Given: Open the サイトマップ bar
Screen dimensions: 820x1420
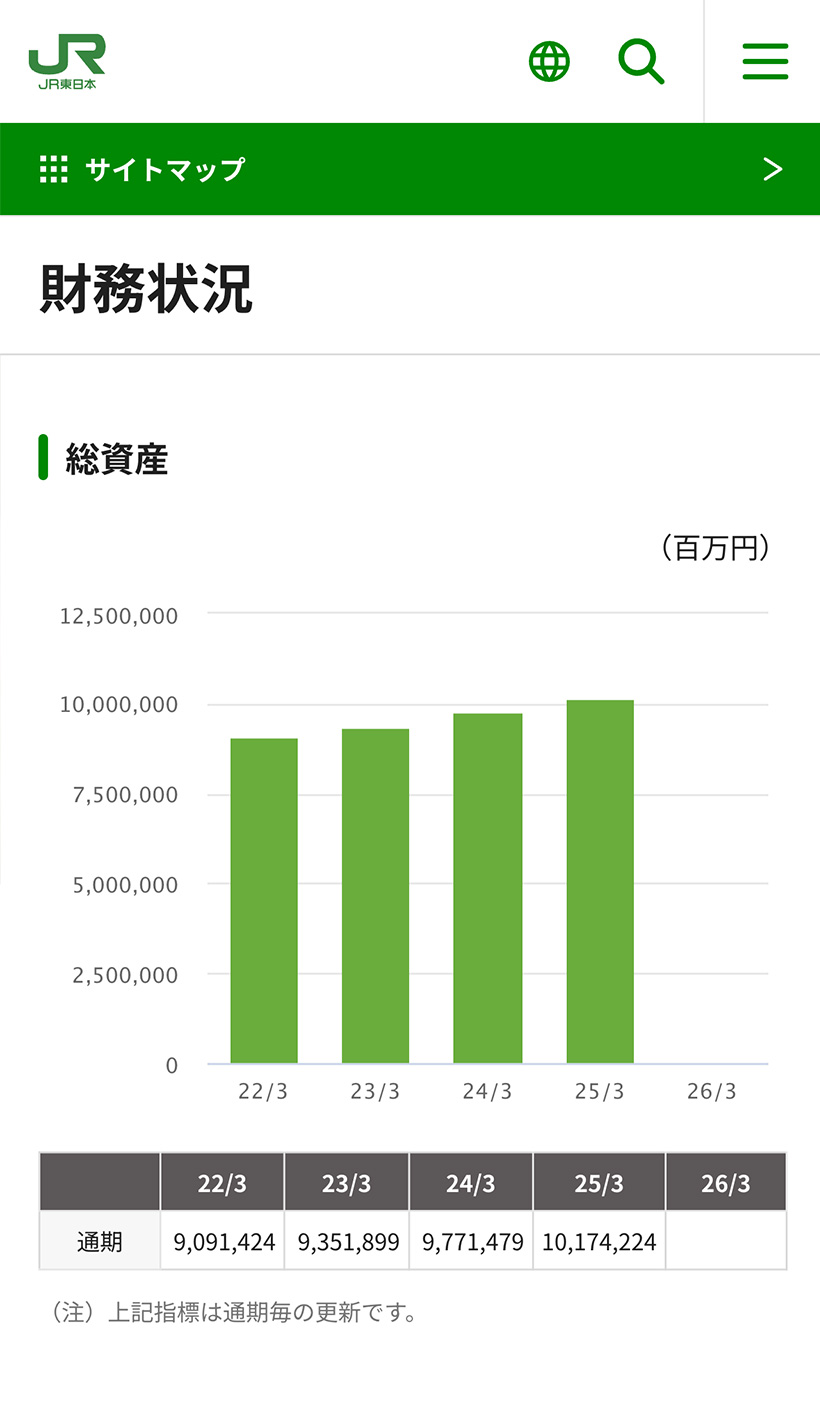Looking at the screenshot, I should [x=410, y=169].
